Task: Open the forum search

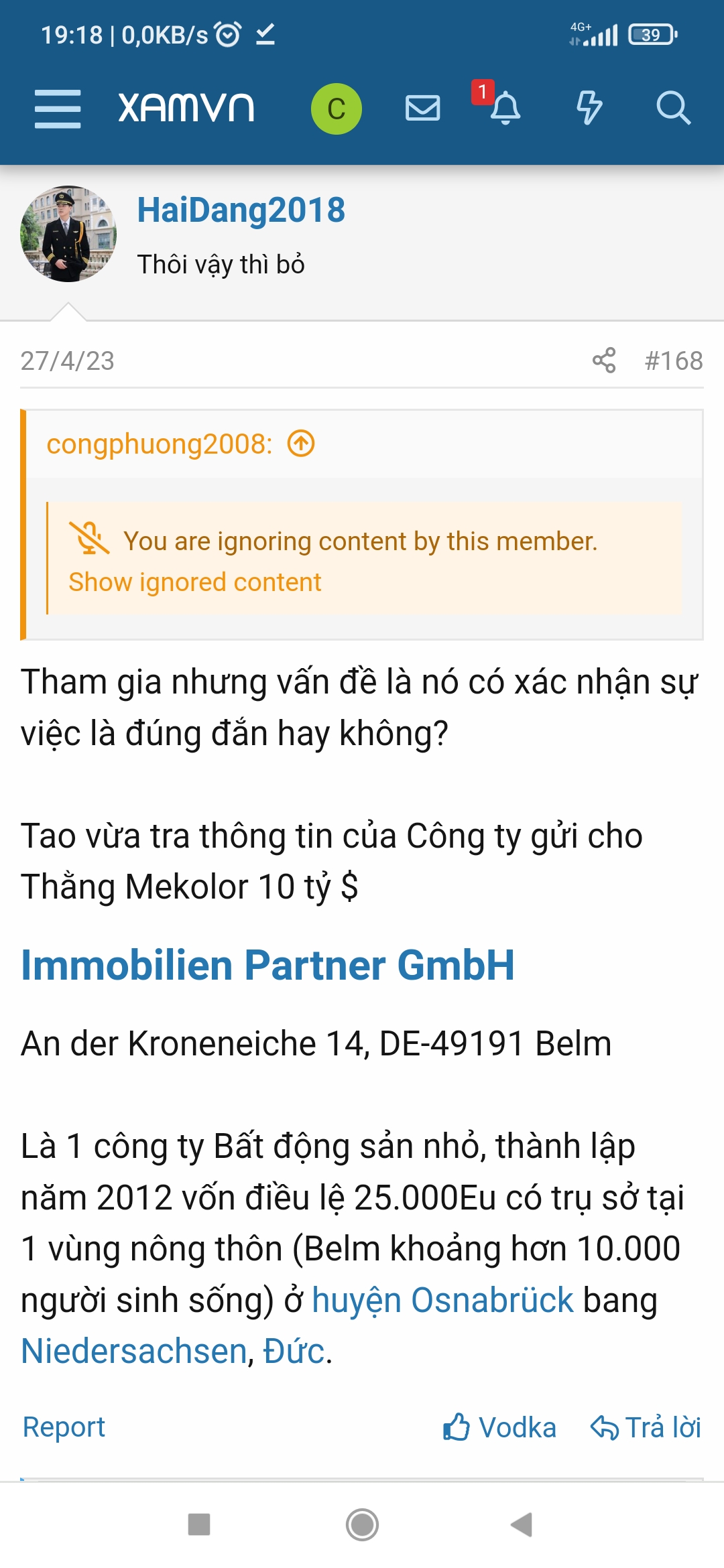Action: [x=673, y=109]
